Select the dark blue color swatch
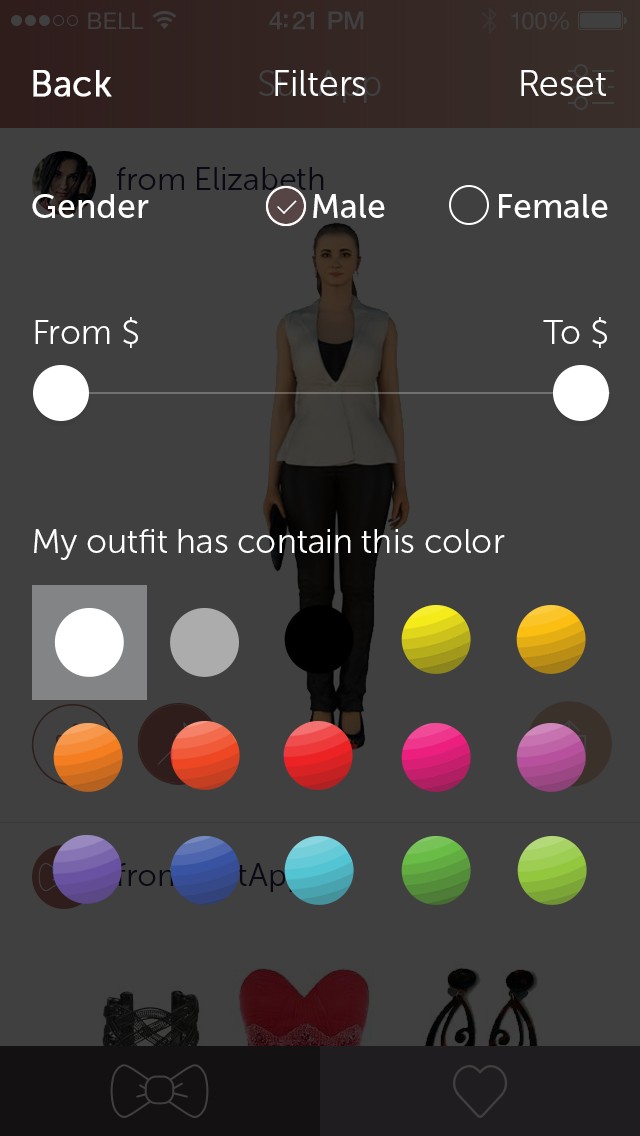Image resolution: width=640 pixels, height=1136 pixels. coord(205,870)
